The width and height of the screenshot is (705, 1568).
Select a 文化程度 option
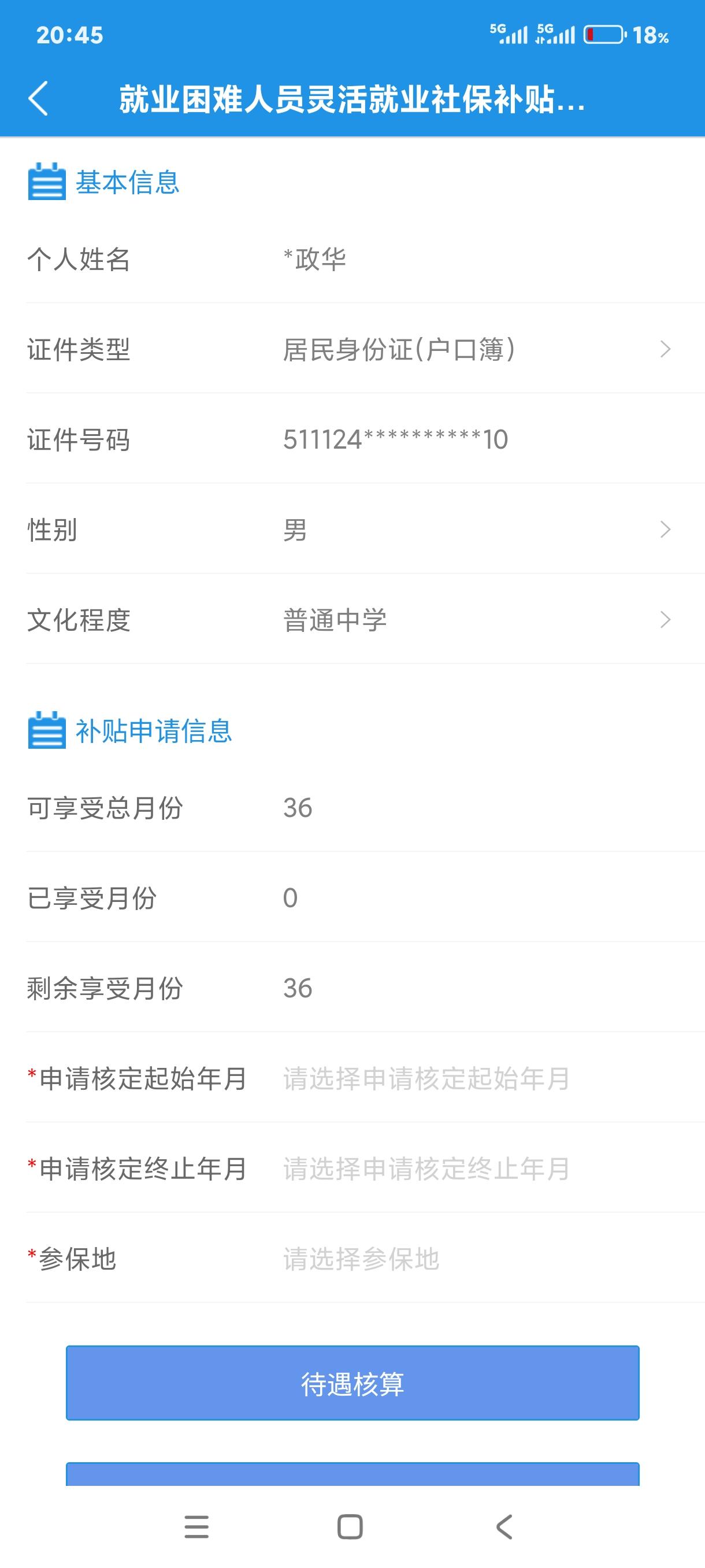474,620
